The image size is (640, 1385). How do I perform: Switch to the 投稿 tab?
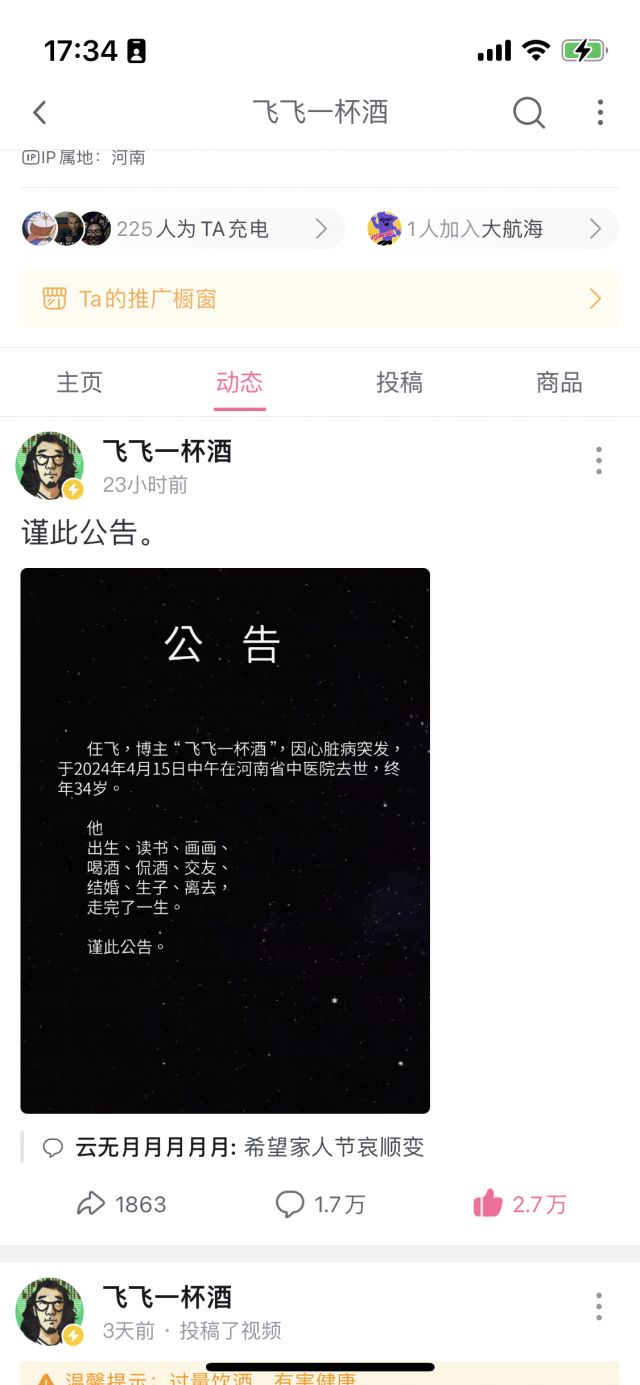click(399, 382)
